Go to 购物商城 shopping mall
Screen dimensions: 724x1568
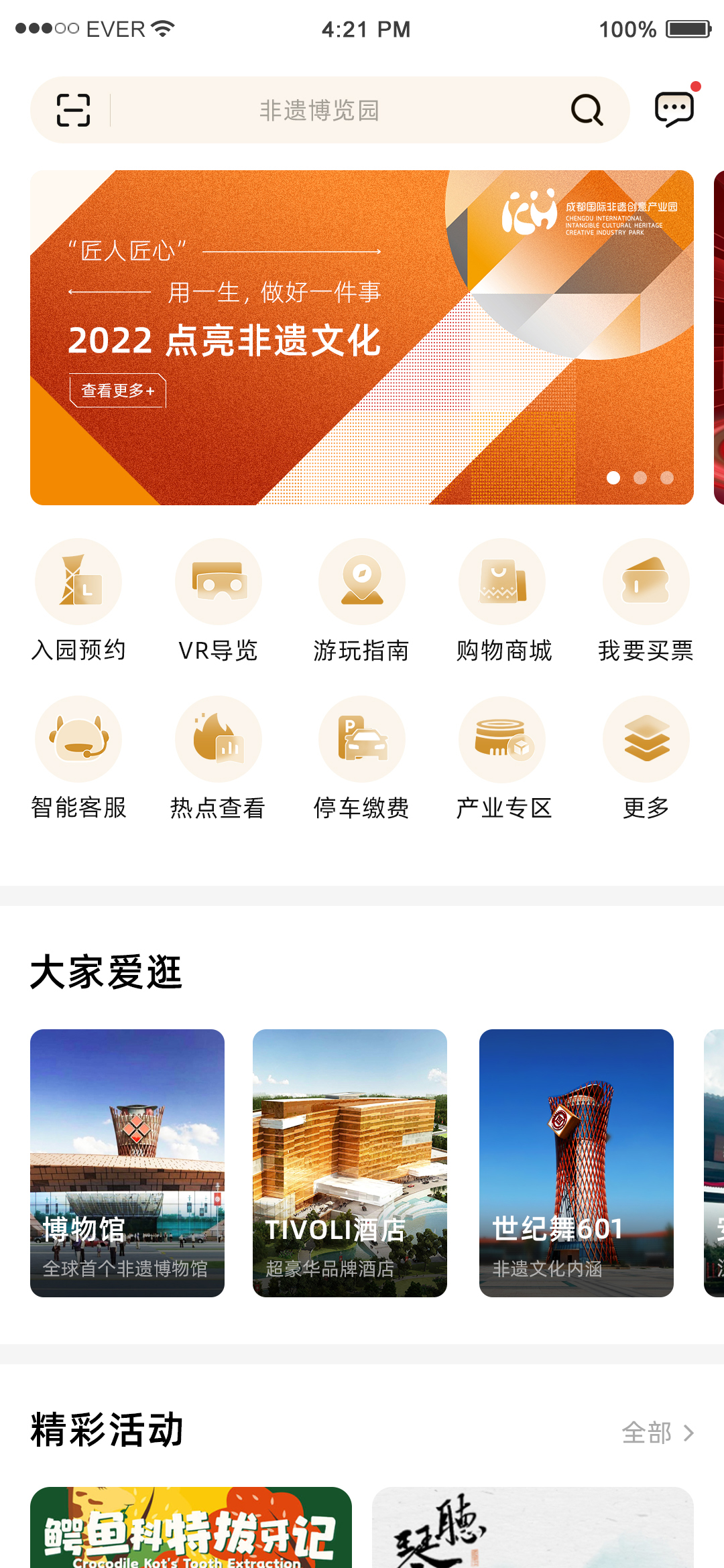point(503,601)
